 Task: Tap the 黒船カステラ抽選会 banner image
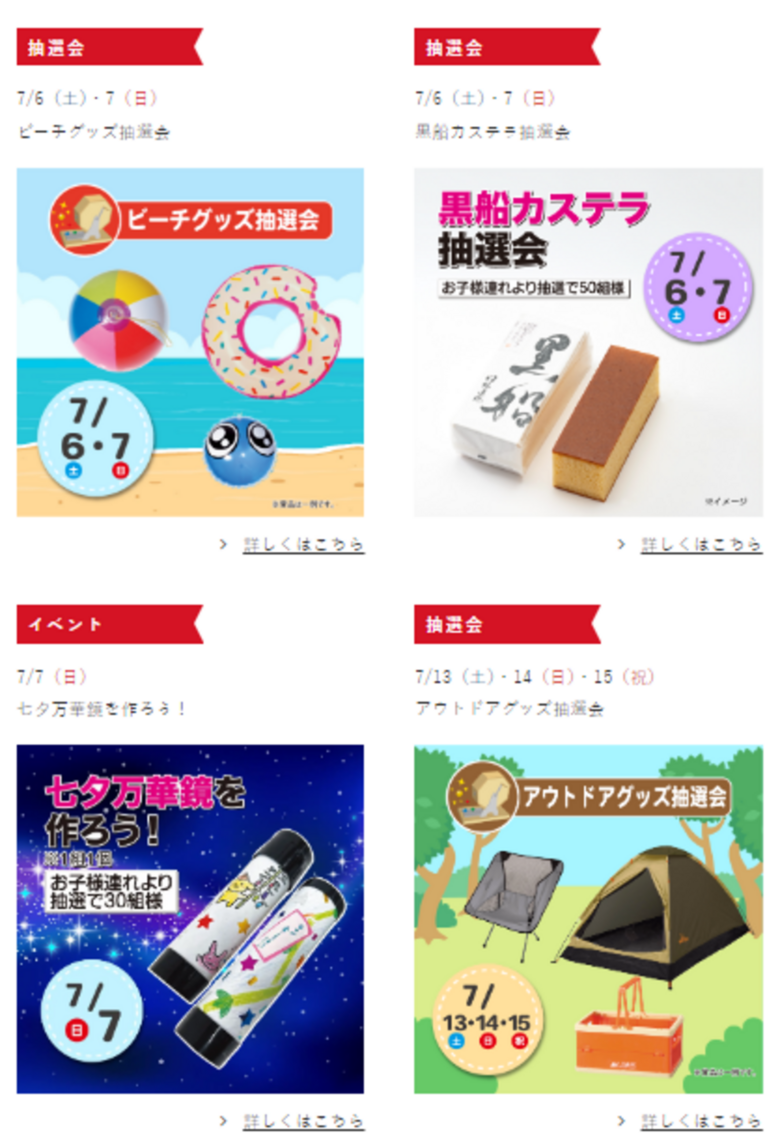click(x=588, y=342)
